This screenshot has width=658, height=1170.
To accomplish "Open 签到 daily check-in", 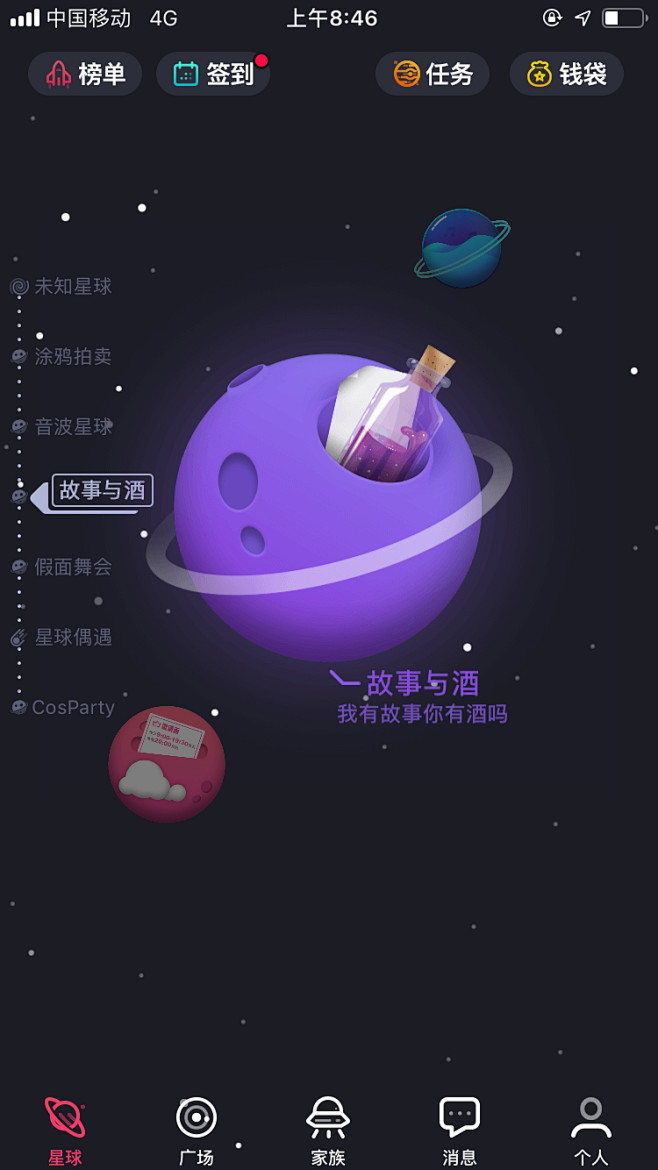I will pyautogui.click(x=213, y=74).
